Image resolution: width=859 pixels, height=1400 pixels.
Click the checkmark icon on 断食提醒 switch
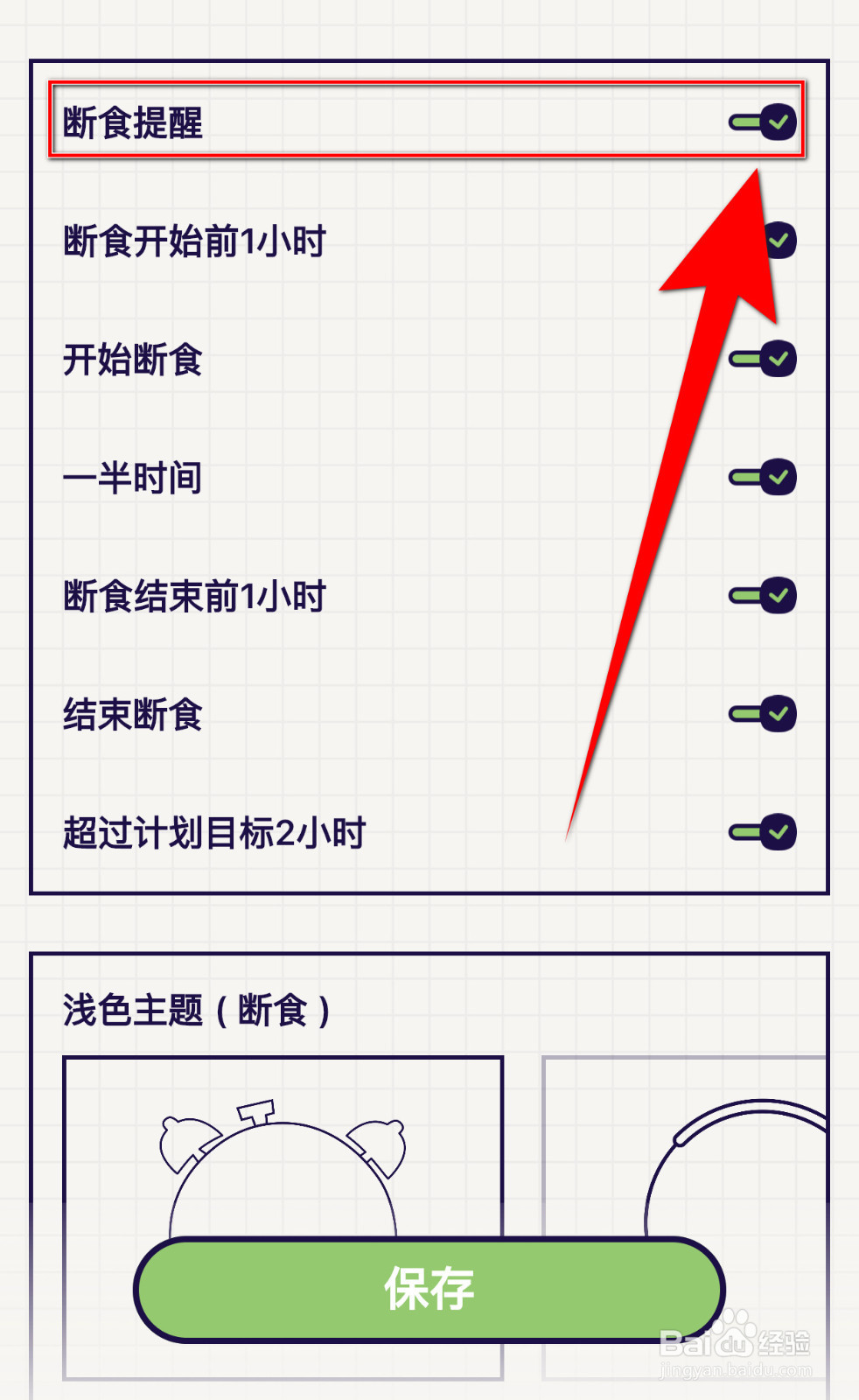click(778, 122)
